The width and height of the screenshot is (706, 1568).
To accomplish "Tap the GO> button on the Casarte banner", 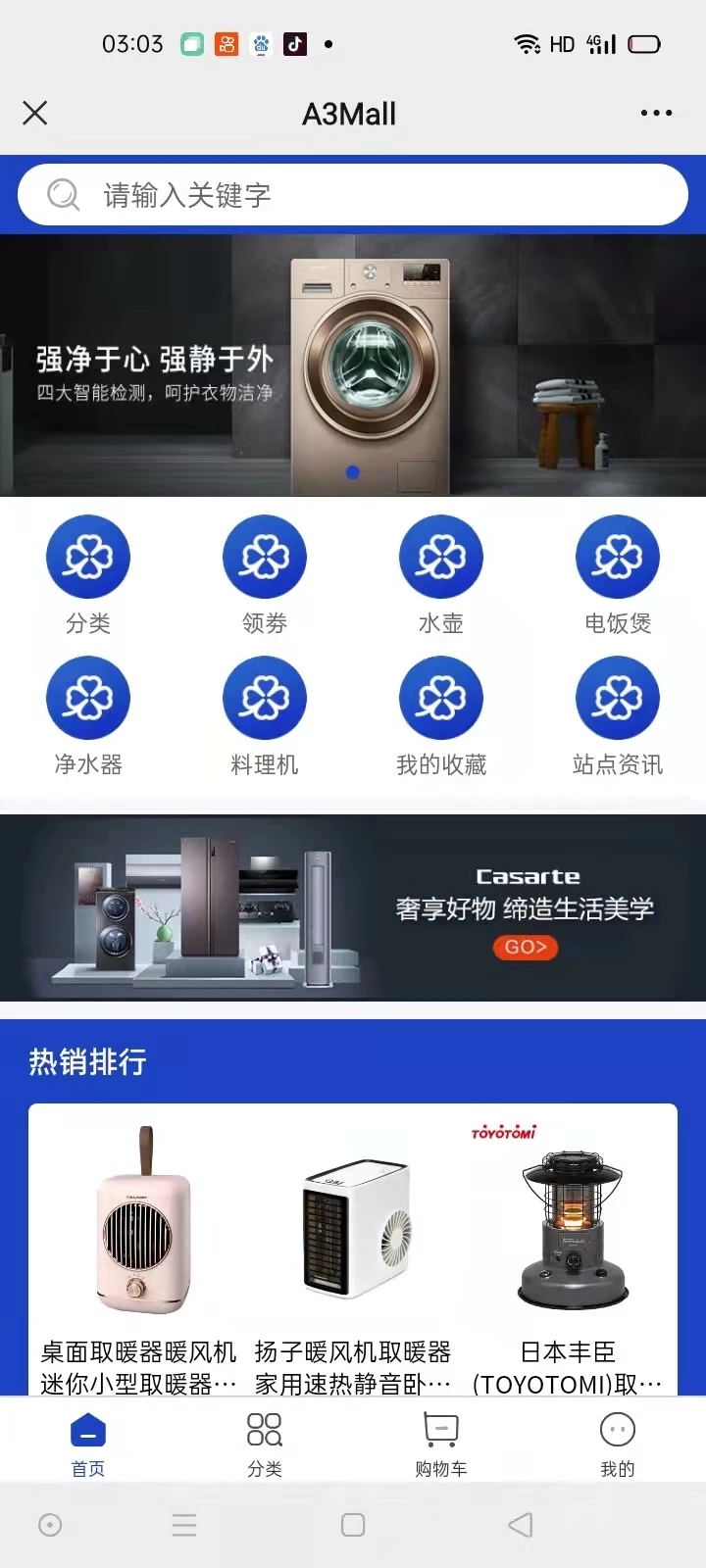I will click(x=526, y=948).
